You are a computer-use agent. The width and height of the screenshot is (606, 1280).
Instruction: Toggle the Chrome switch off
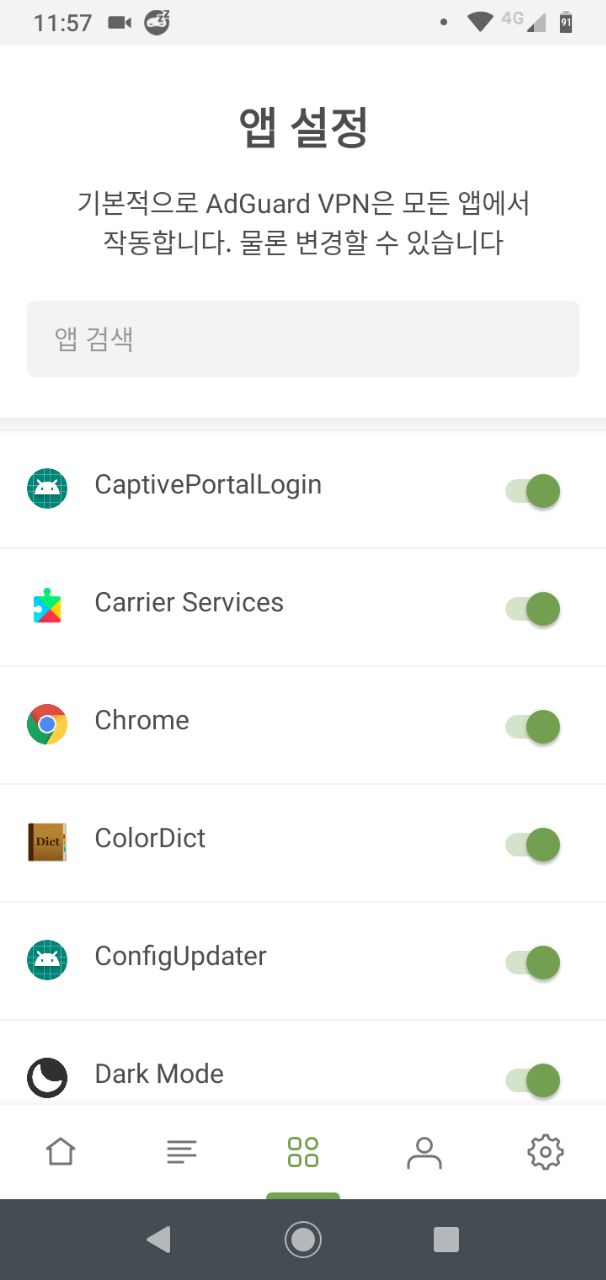[532, 727]
